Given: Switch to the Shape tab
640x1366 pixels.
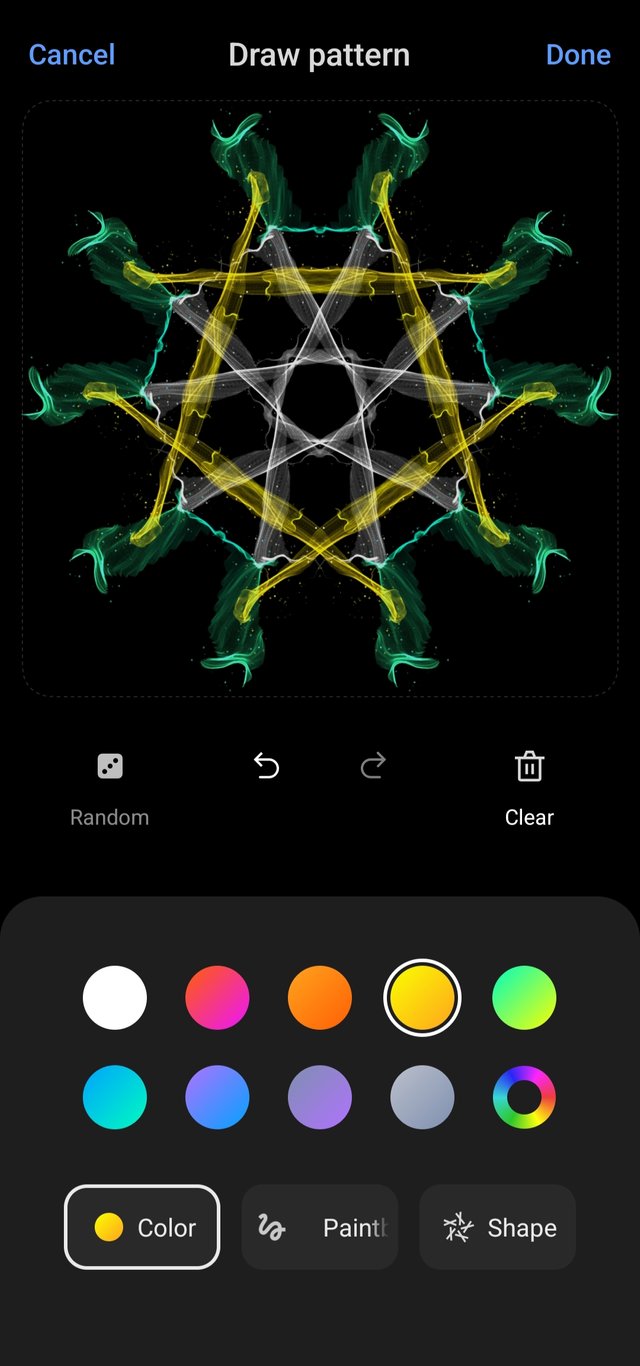Looking at the screenshot, I should pyautogui.click(x=497, y=1227).
